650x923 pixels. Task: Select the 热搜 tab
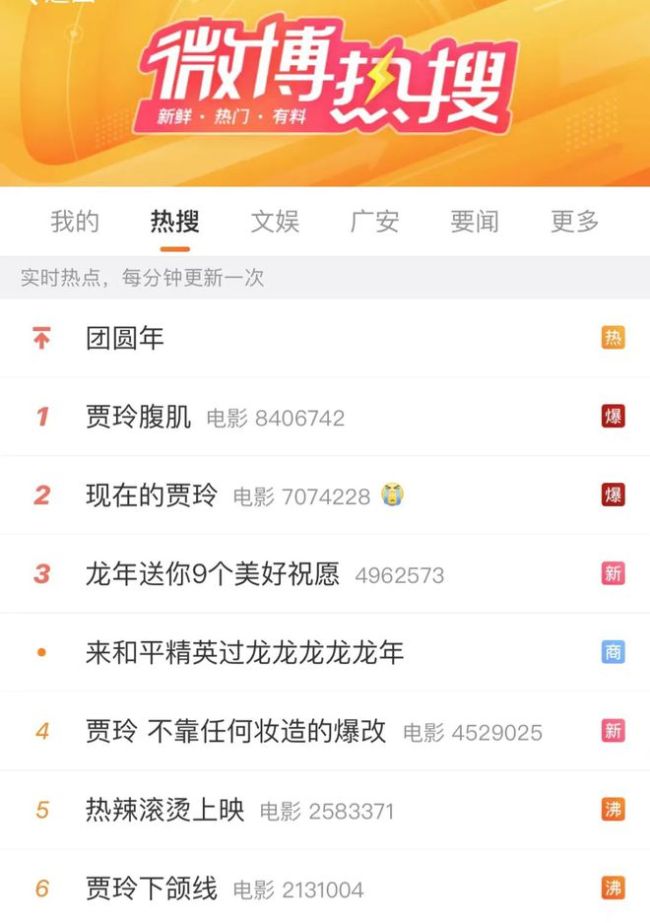pyautogui.click(x=175, y=221)
